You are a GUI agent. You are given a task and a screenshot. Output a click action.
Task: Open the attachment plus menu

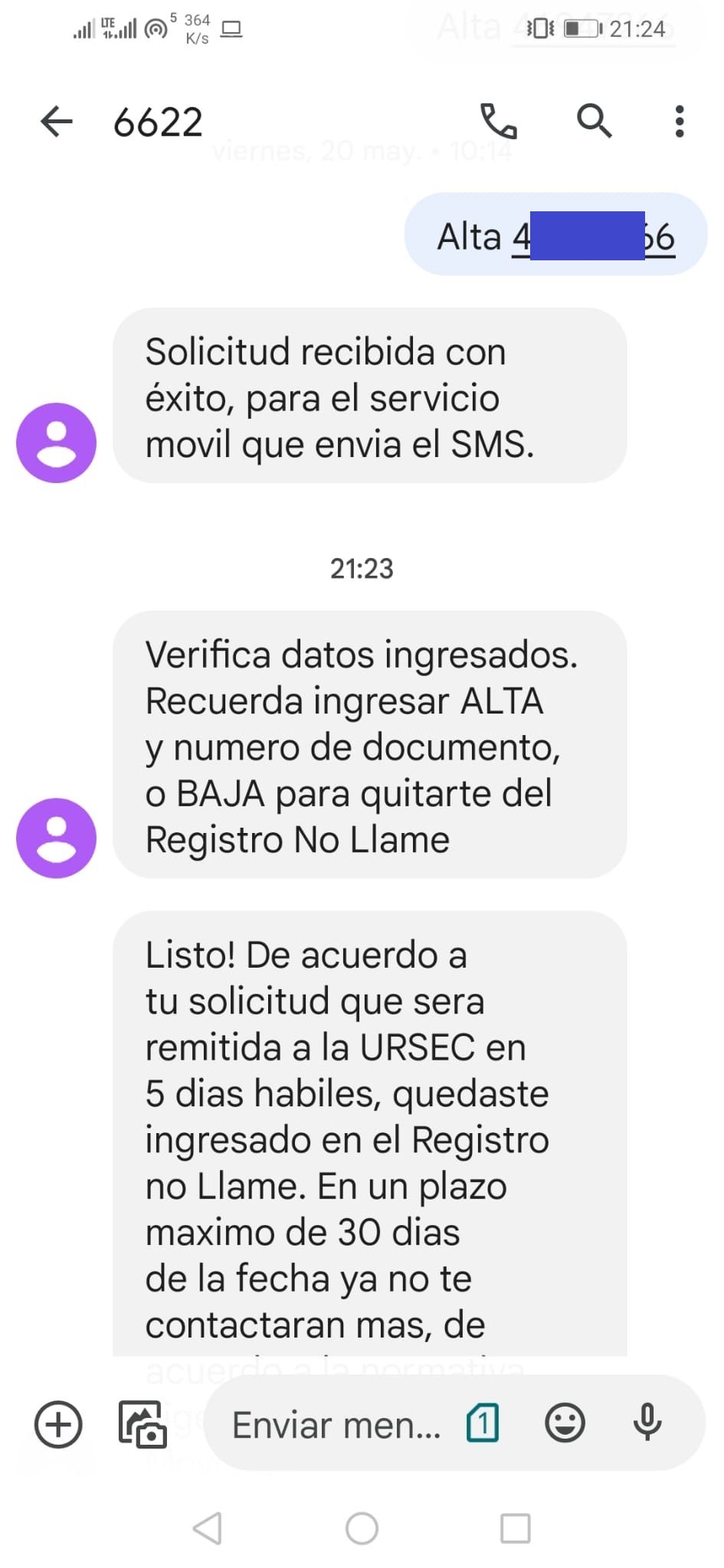point(57,1423)
